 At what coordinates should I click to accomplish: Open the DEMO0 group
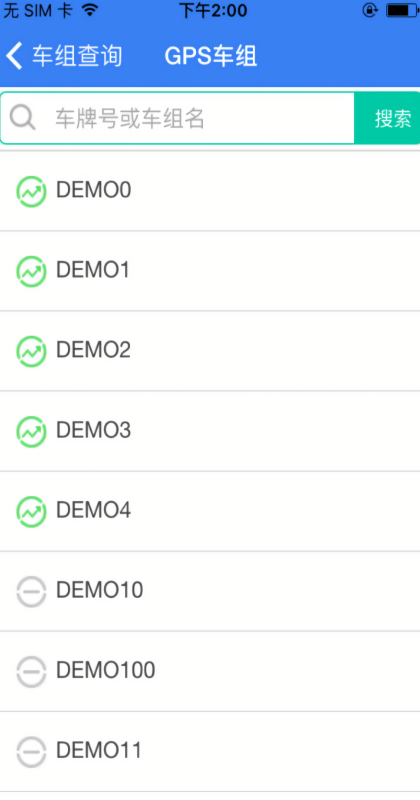coord(210,191)
